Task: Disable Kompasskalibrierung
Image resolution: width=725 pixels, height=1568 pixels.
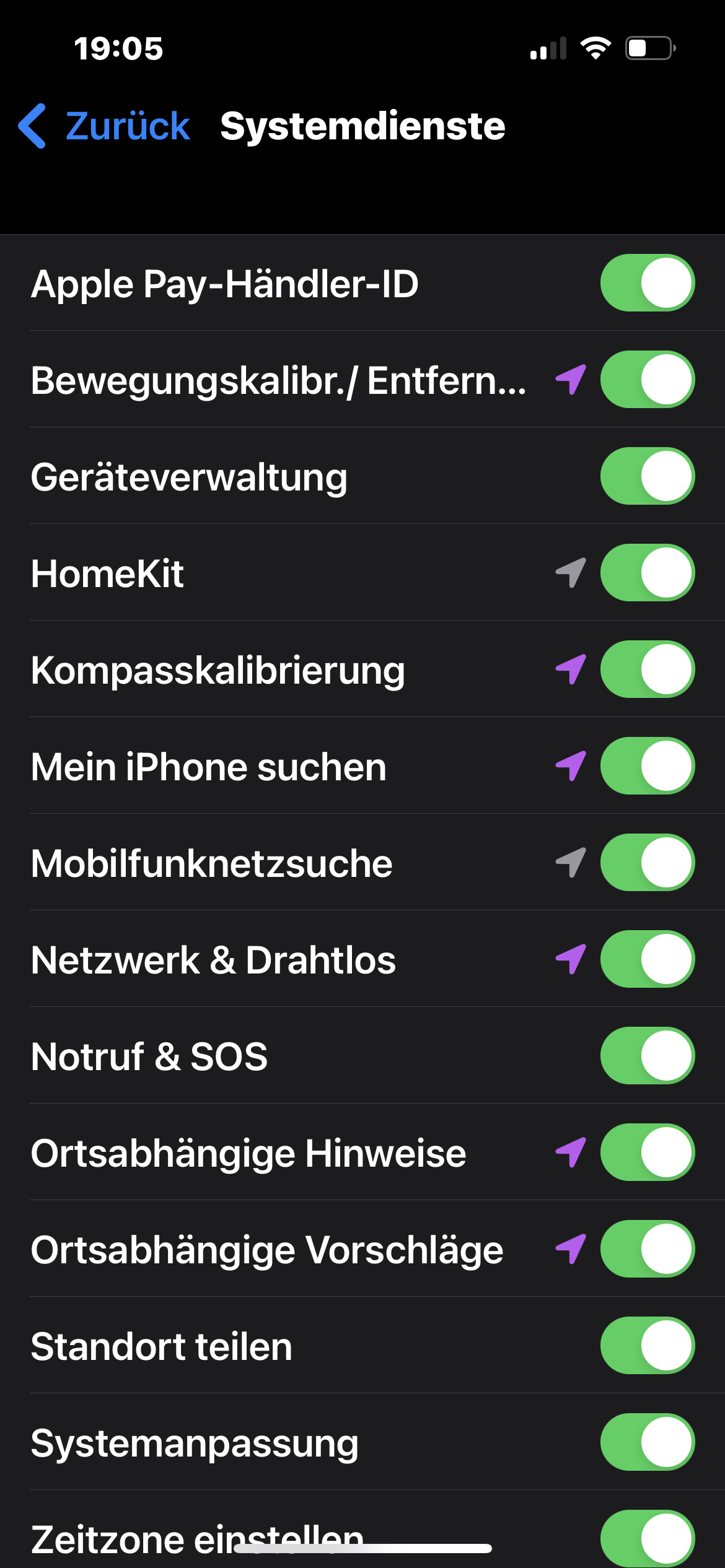Action: [x=647, y=669]
